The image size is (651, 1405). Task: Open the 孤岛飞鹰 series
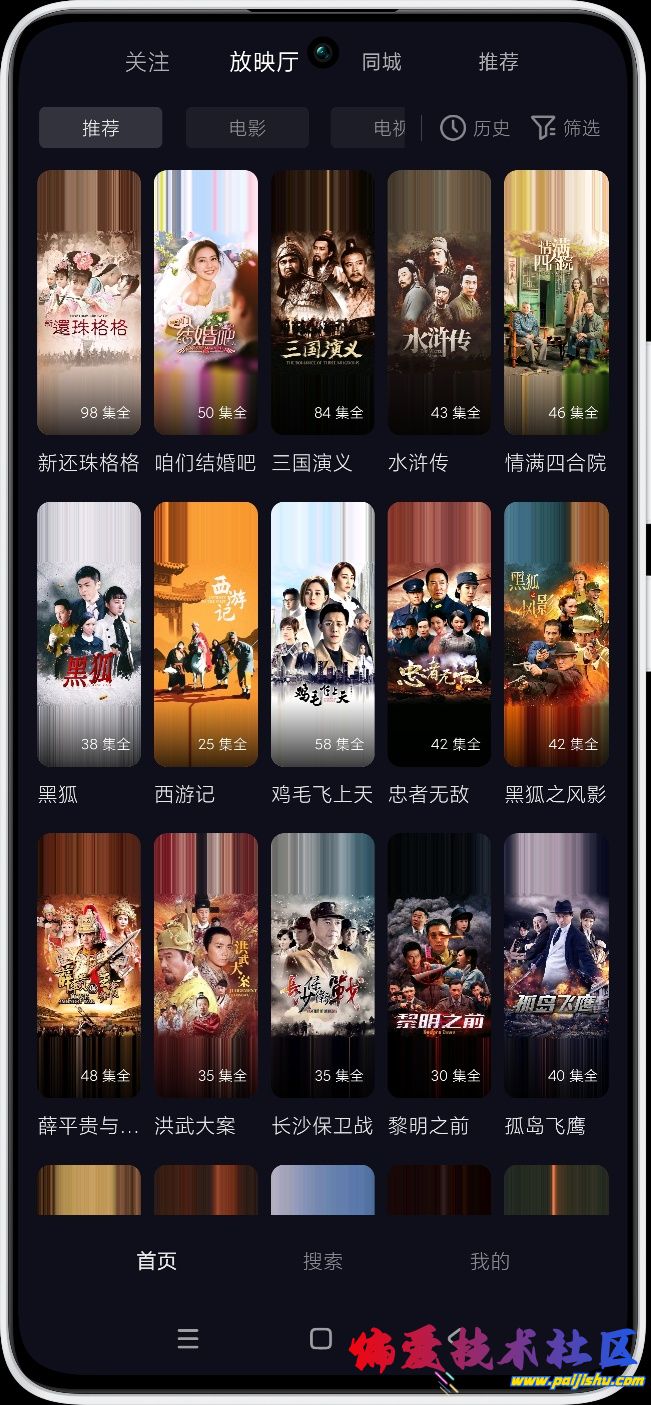pyautogui.click(x=556, y=965)
